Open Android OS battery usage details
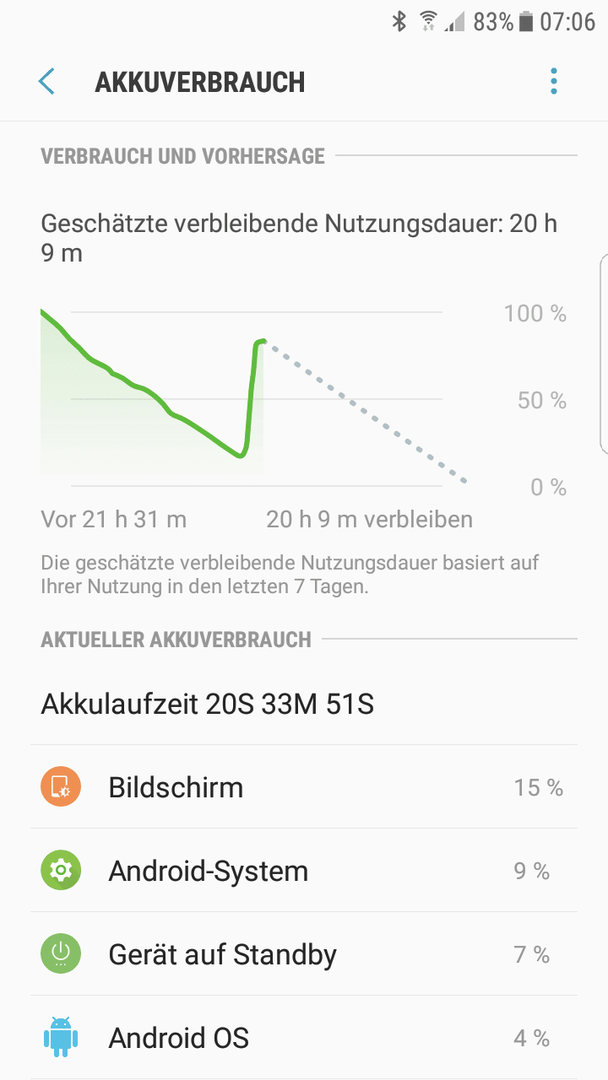 pyautogui.click(x=304, y=1037)
